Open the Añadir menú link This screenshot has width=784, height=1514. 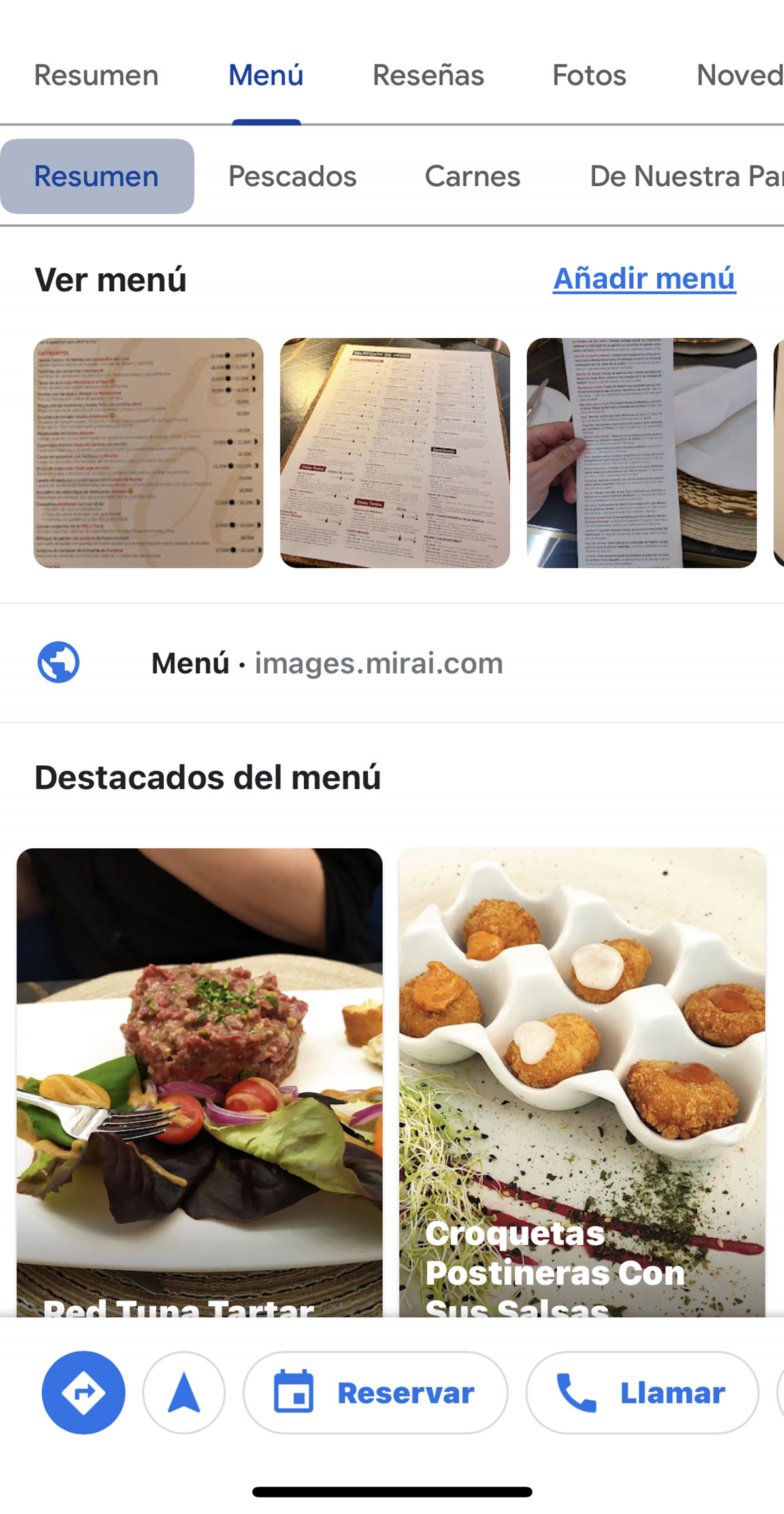[x=644, y=278]
